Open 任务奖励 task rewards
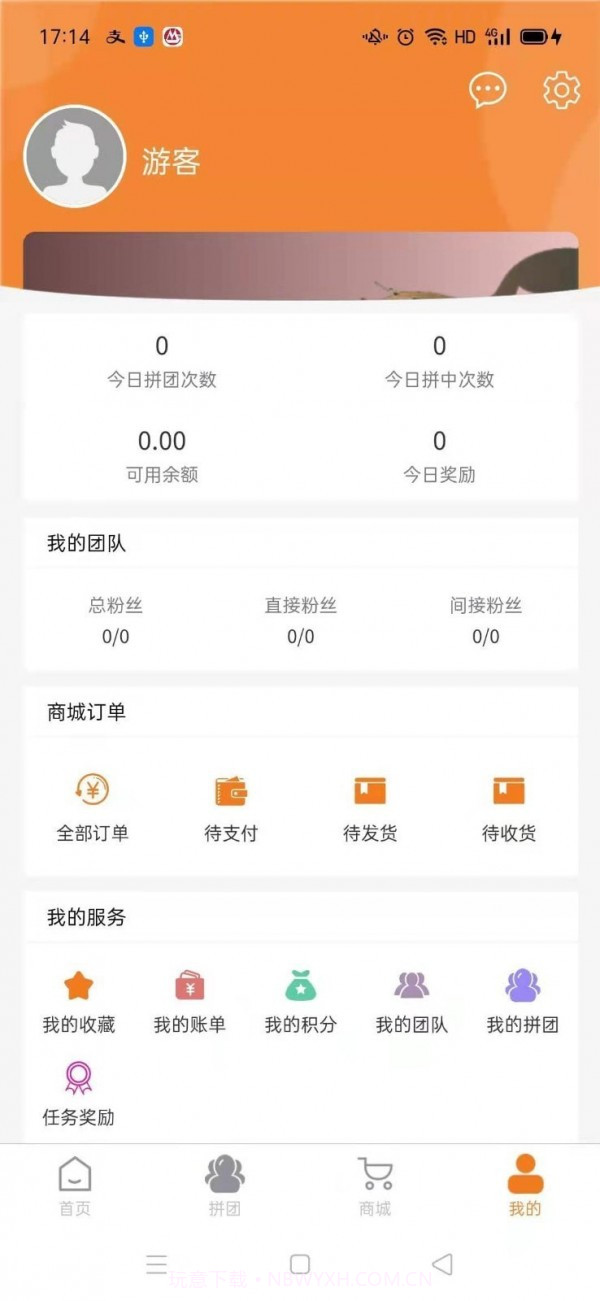Viewport: 600px width, 1301px height. pos(78,1094)
